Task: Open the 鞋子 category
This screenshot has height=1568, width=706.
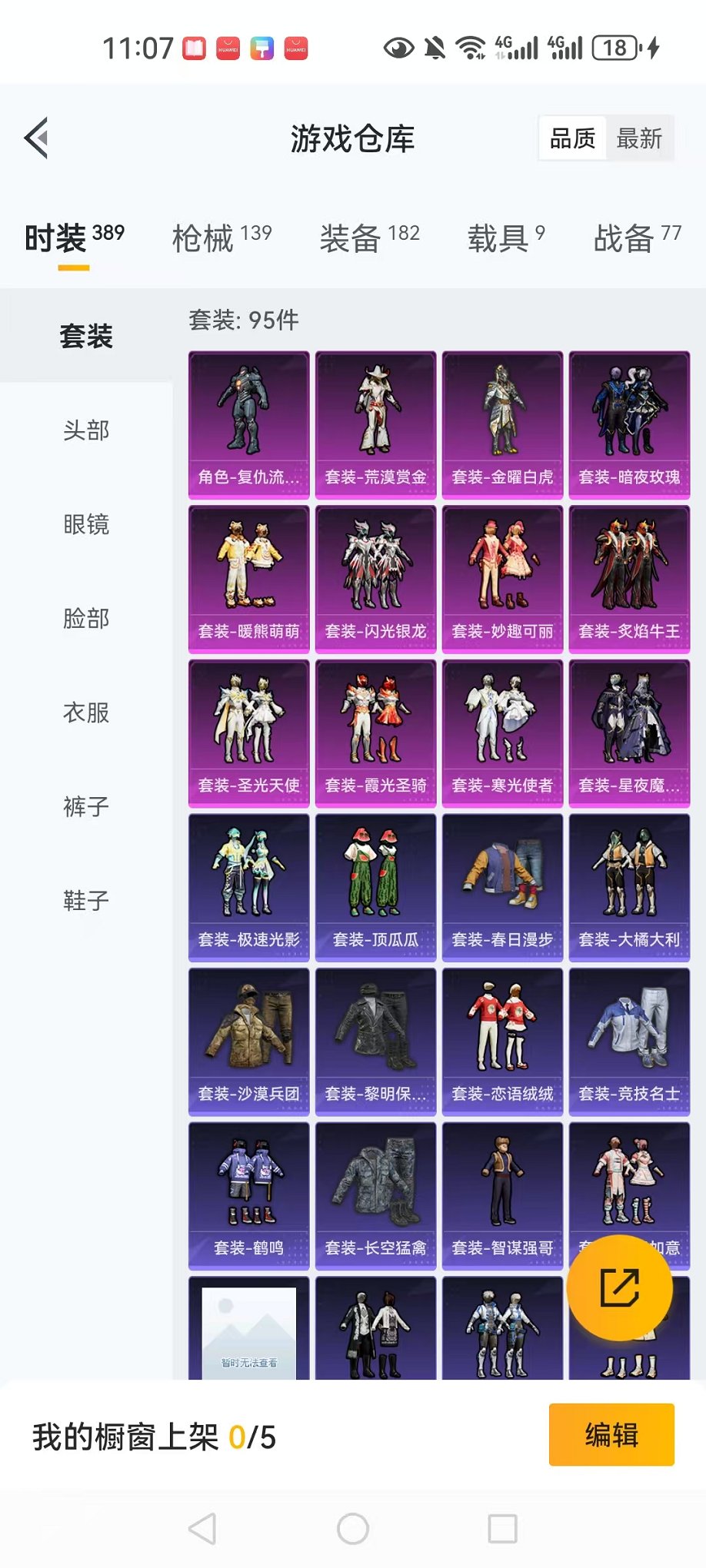Action: tap(86, 901)
